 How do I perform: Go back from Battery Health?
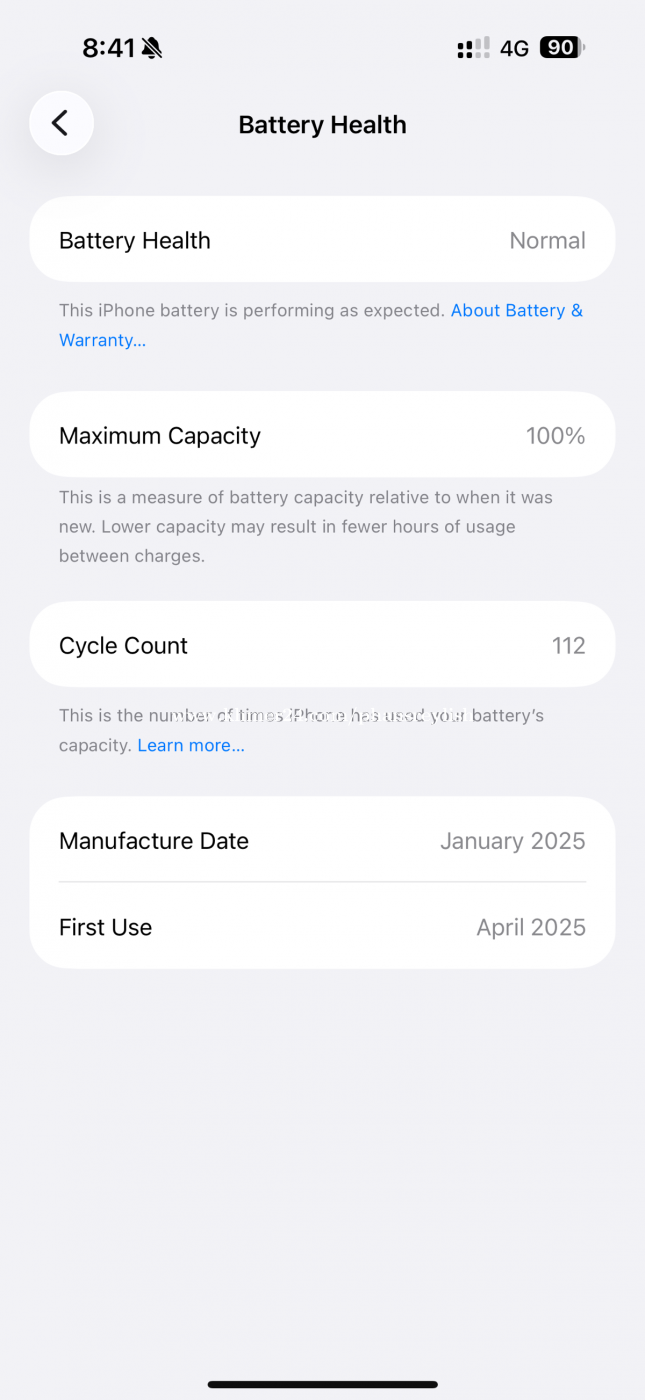[61, 123]
